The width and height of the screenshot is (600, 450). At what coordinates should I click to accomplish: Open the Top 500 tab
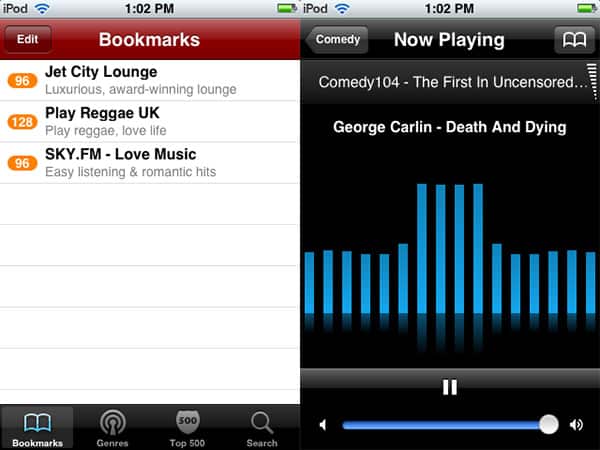(187, 428)
